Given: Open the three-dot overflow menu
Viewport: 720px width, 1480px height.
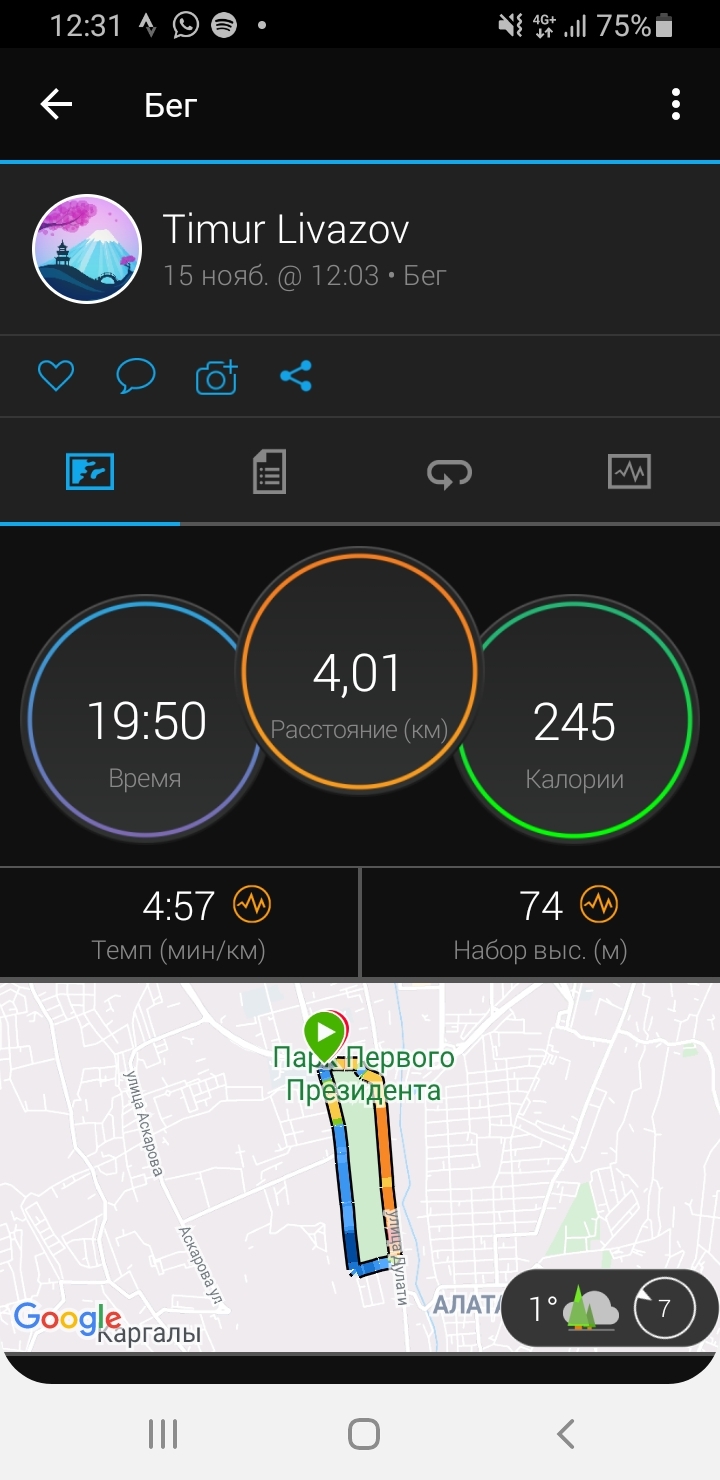Looking at the screenshot, I should click(676, 104).
